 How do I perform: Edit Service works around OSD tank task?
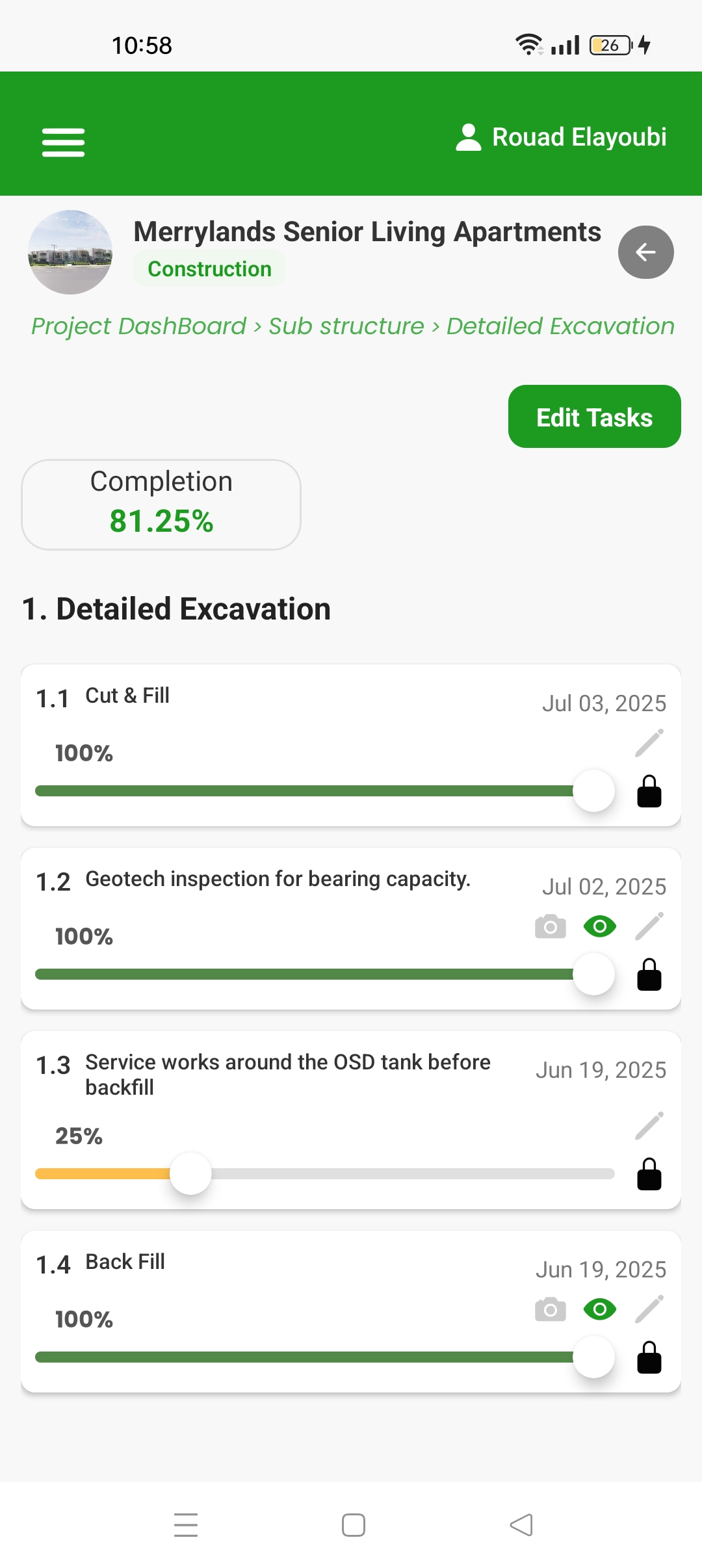click(x=649, y=1126)
